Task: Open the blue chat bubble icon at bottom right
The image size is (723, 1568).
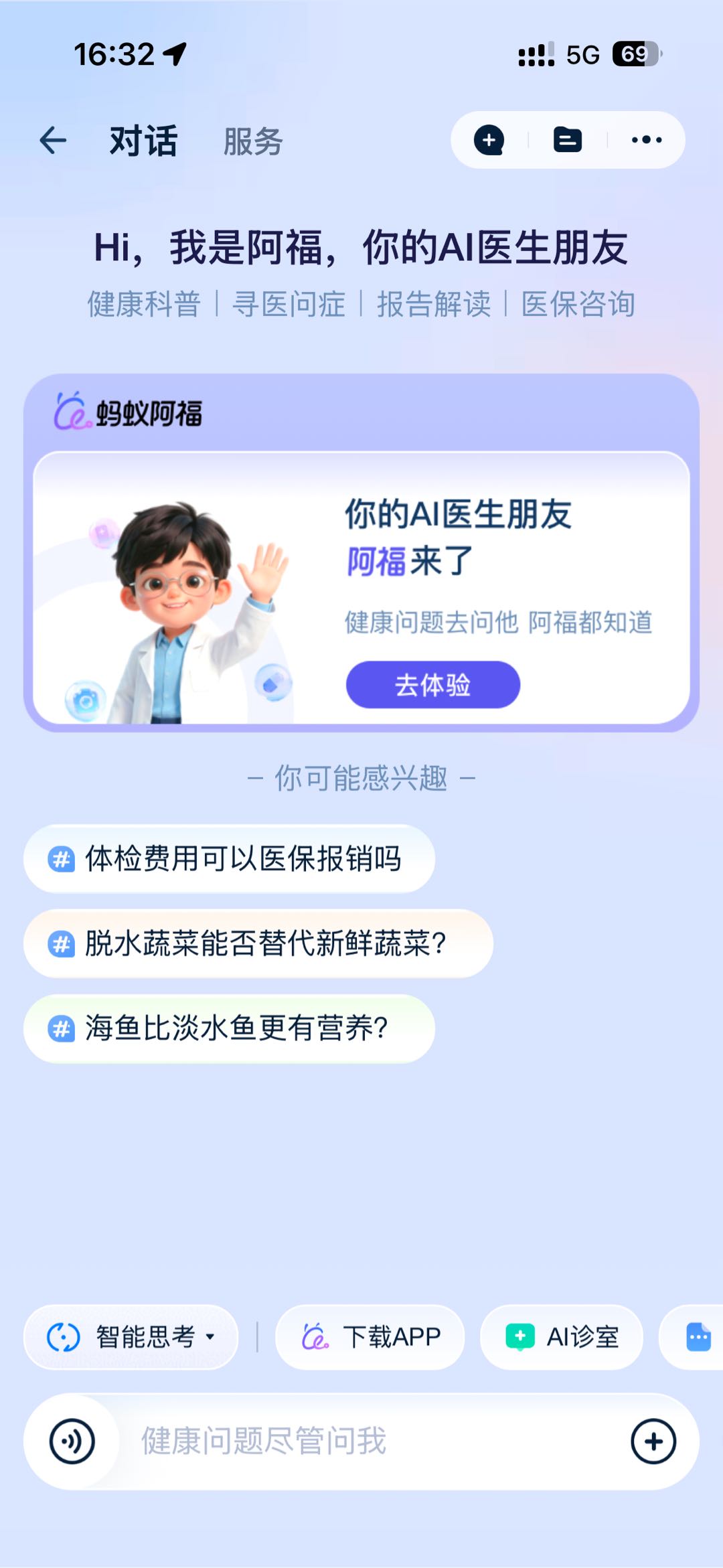Action: (698, 1336)
